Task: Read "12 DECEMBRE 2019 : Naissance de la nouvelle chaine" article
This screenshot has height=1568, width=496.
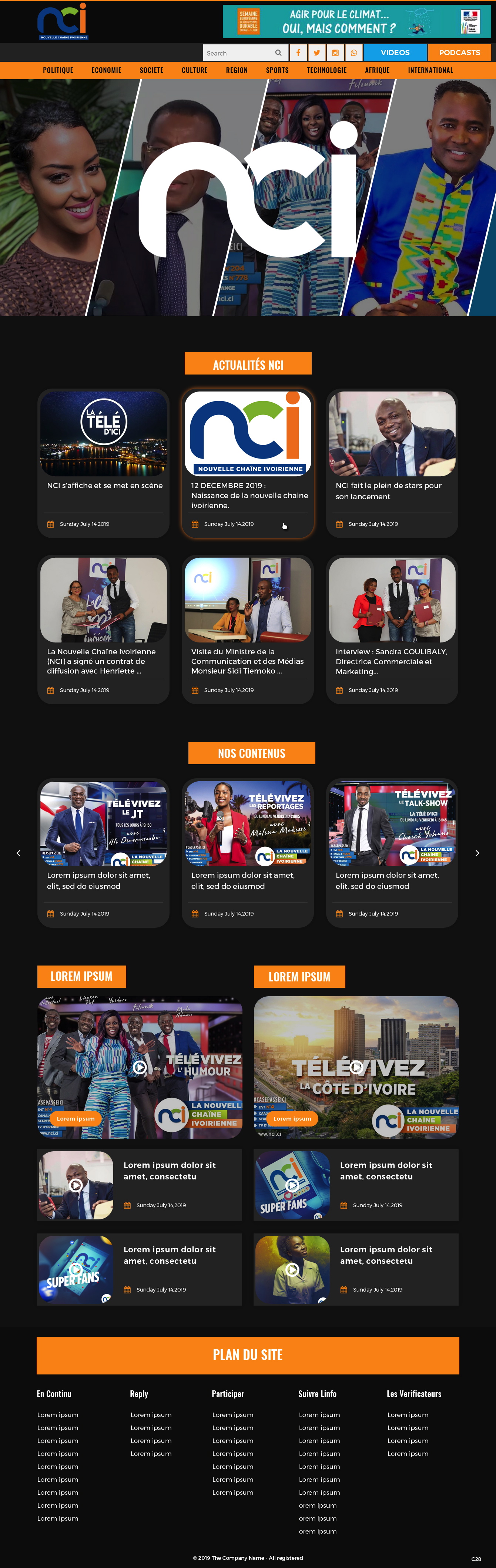Action: tap(249, 496)
